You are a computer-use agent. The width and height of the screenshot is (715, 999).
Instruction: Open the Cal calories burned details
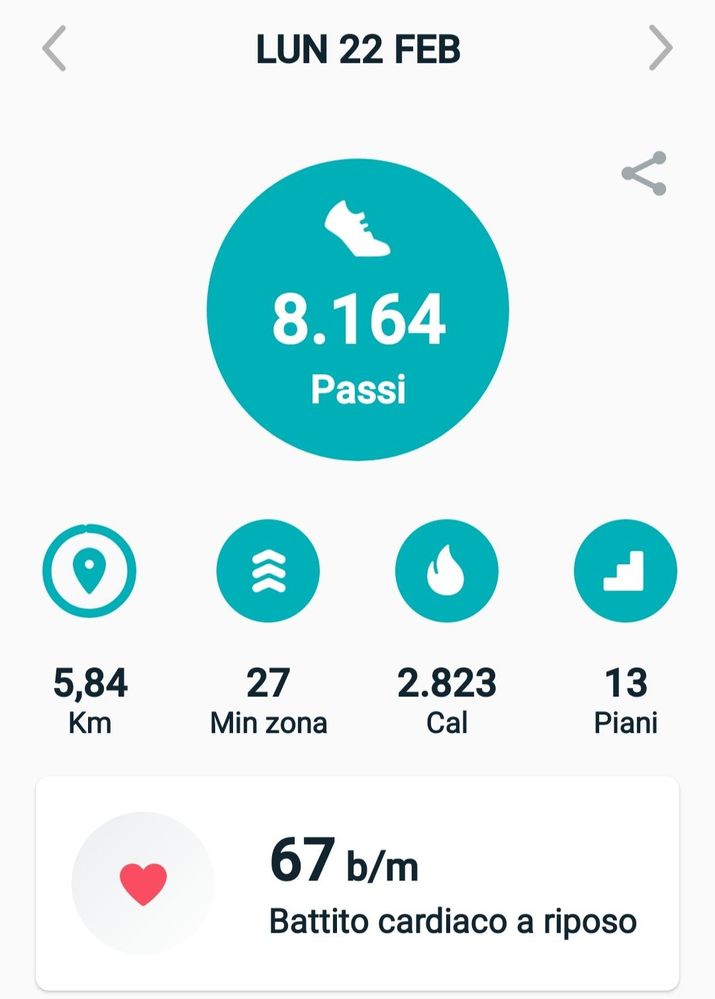tap(447, 571)
